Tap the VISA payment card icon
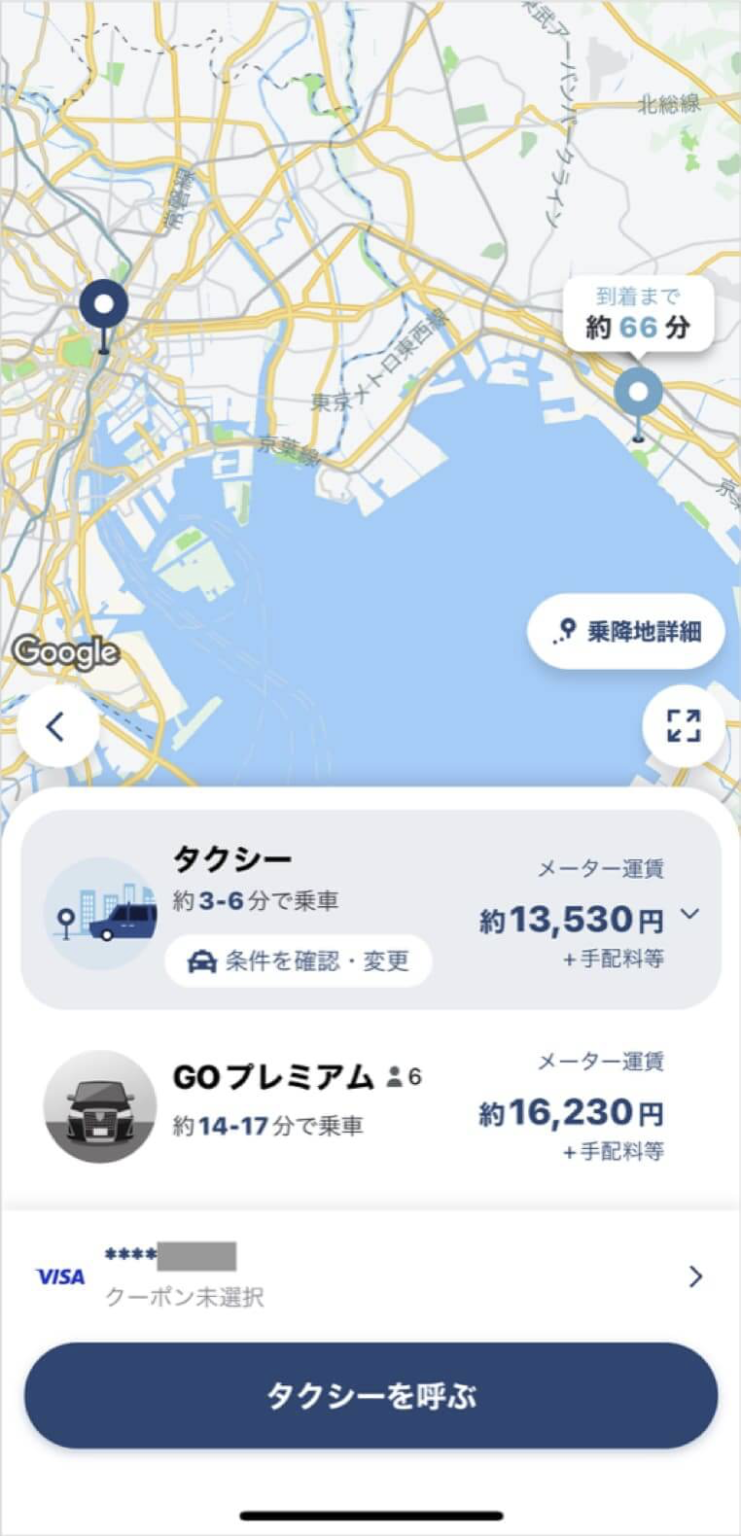This screenshot has height=1536, width=741. pyautogui.click(x=58, y=1276)
